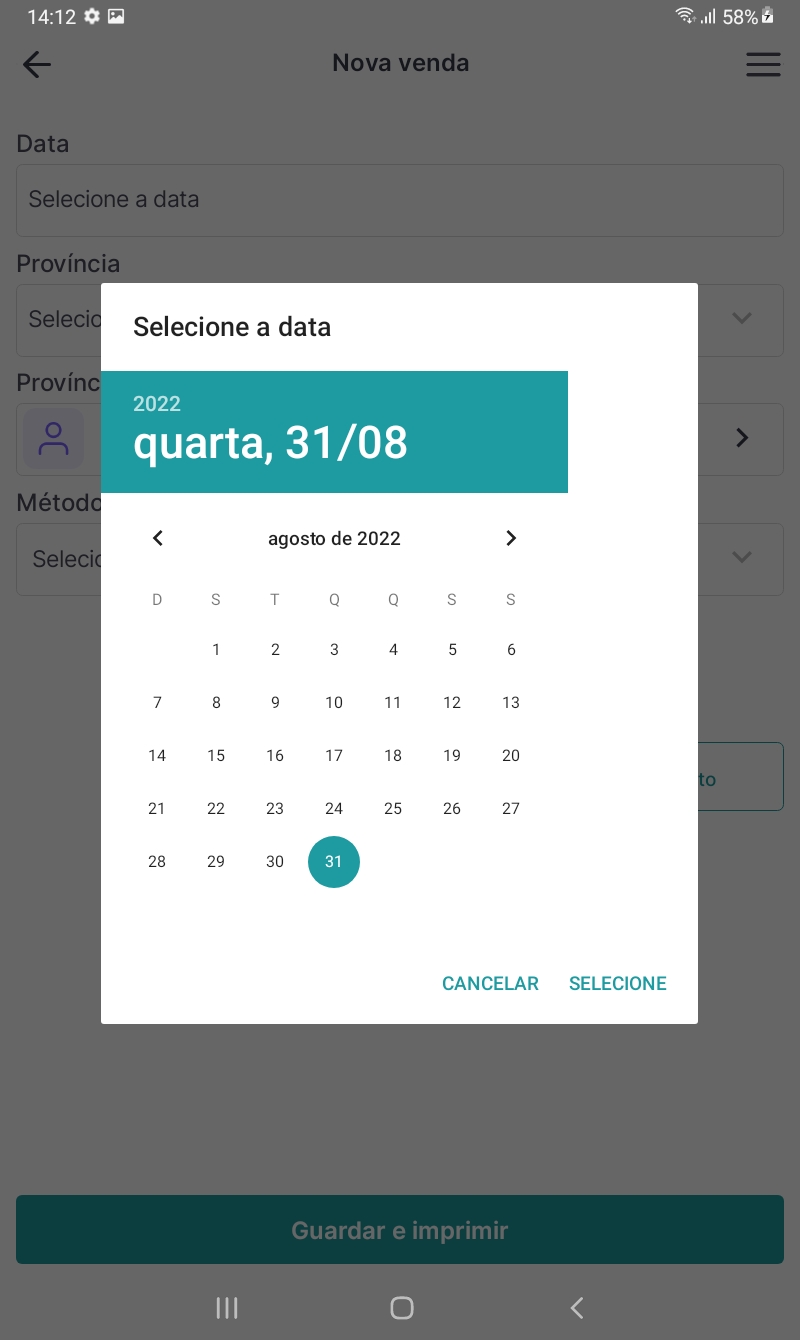The image size is (800, 1340).
Task: Select day 19 in the calendar
Action: click(452, 755)
